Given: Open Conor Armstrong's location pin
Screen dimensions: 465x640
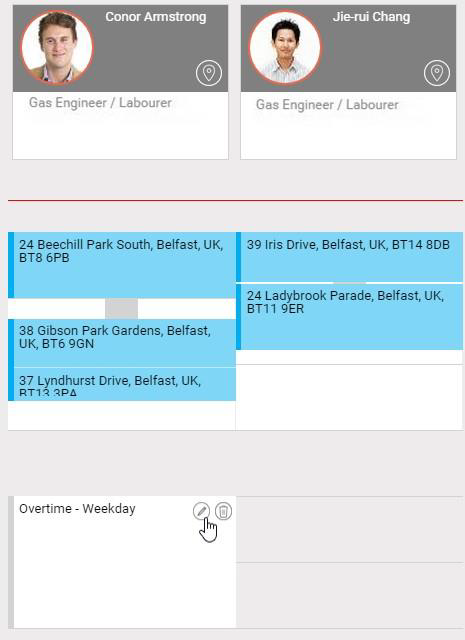Looking at the screenshot, I should [209, 73].
